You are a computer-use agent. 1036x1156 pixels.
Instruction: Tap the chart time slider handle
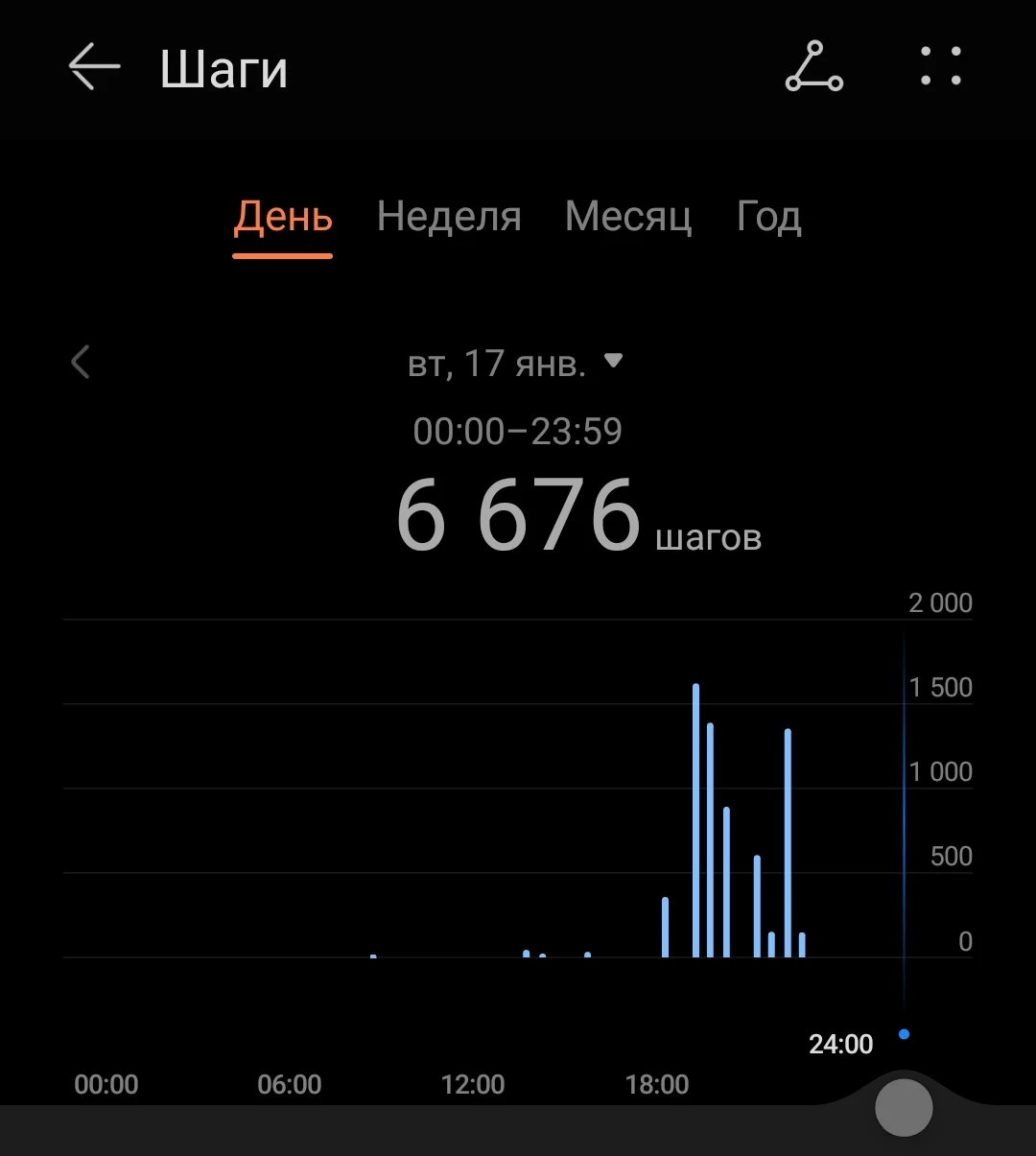tap(904, 1107)
